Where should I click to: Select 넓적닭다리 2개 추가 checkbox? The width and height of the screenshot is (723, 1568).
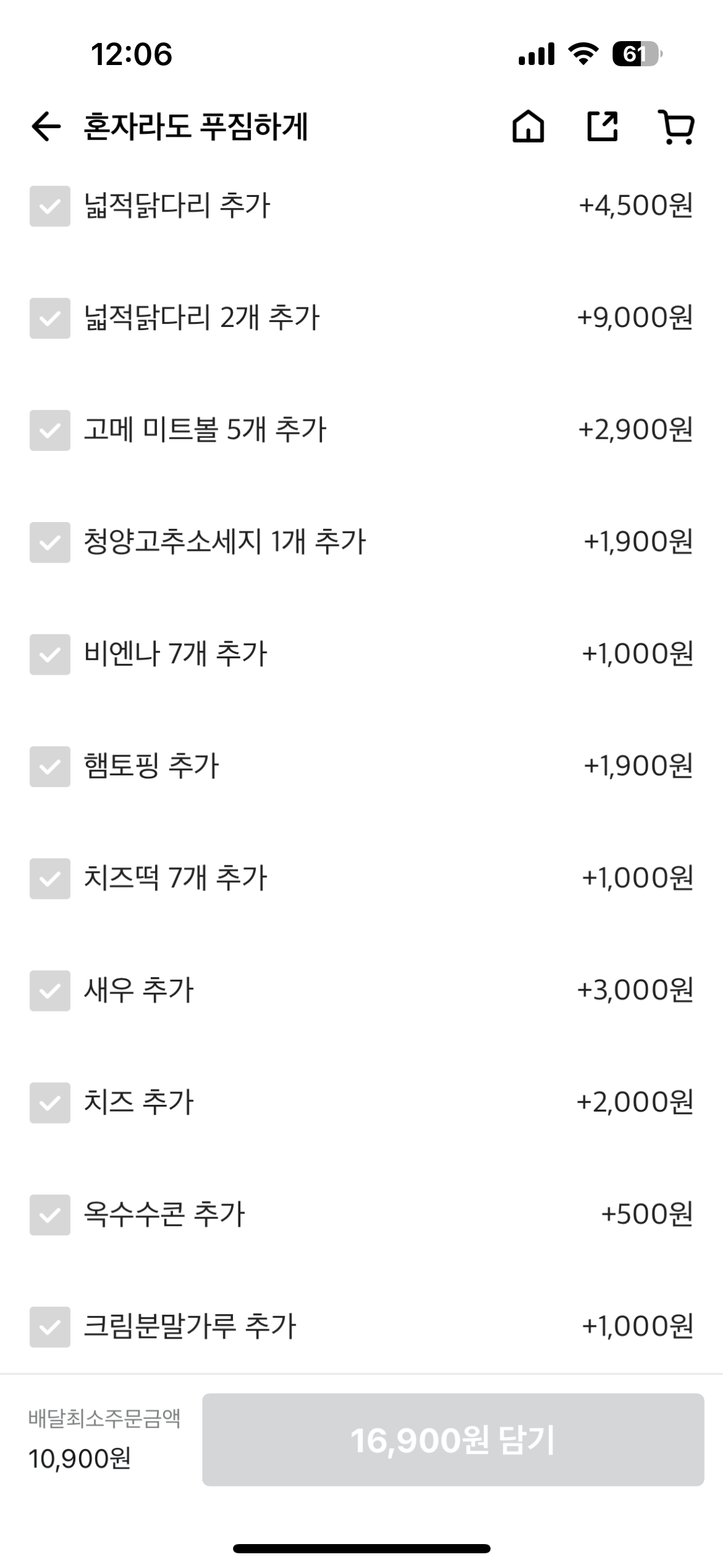pyautogui.click(x=50, y=318)
